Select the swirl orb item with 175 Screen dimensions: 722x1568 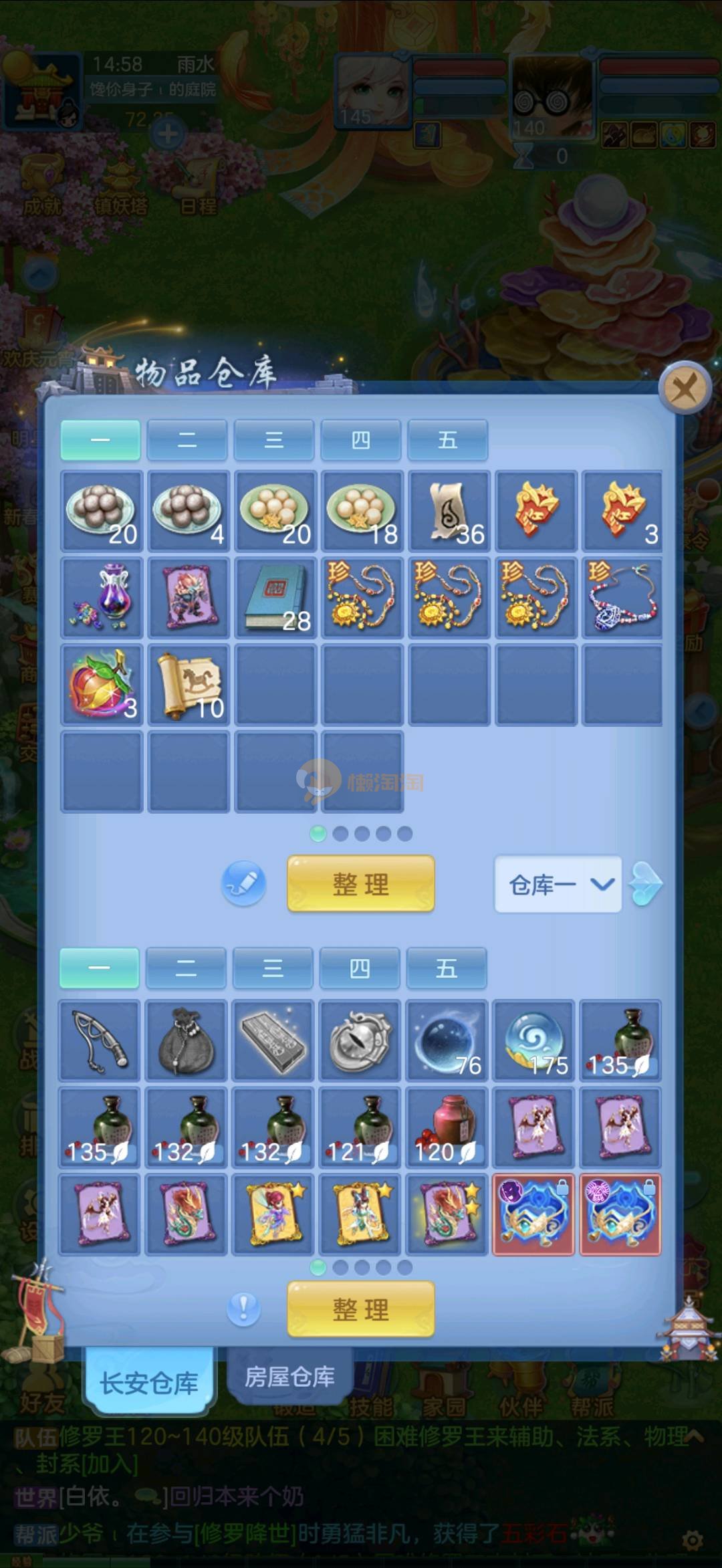click(x=533, y=1040)
